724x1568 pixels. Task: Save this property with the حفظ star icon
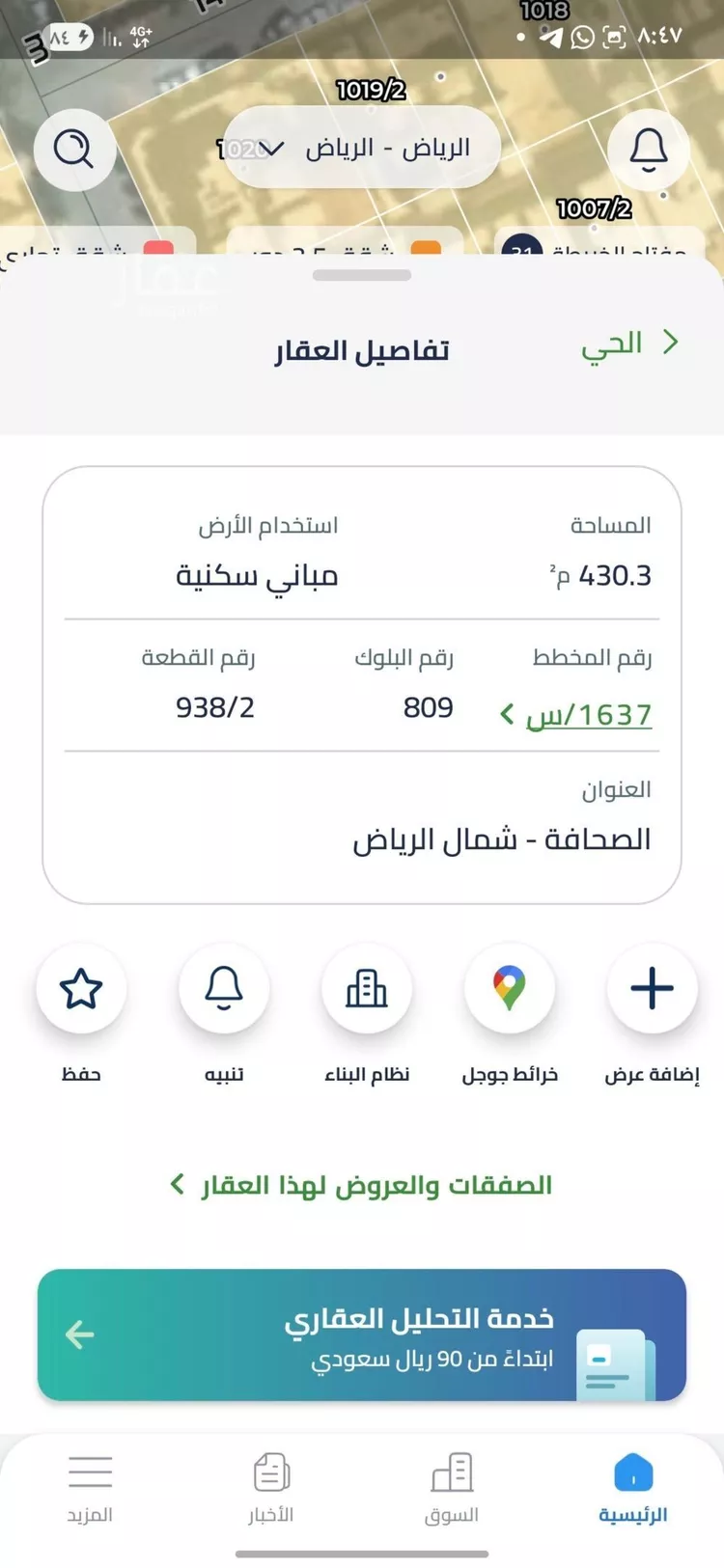(x=81, y=989)
